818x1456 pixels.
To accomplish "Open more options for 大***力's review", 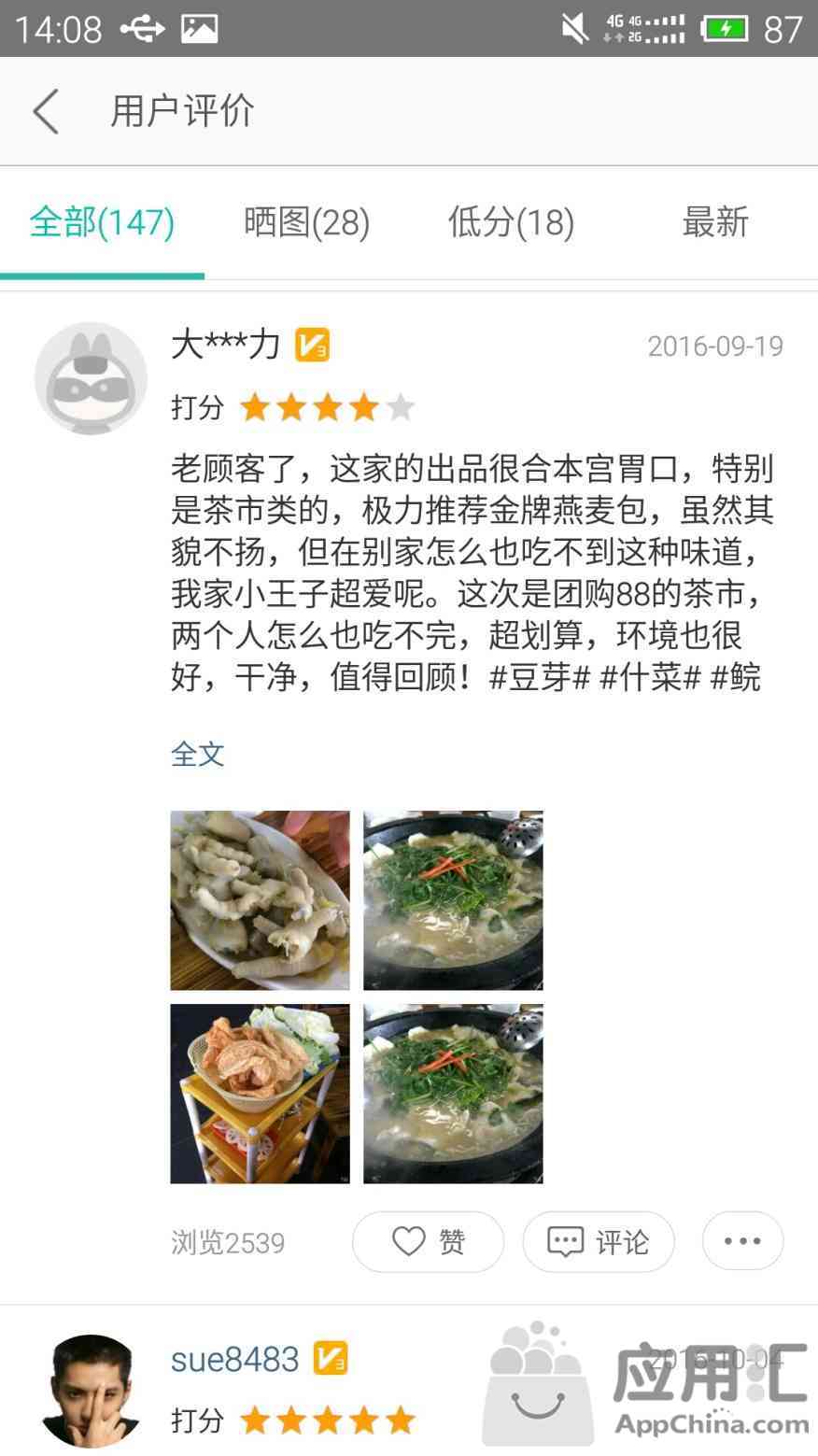I will point(742,1241).
